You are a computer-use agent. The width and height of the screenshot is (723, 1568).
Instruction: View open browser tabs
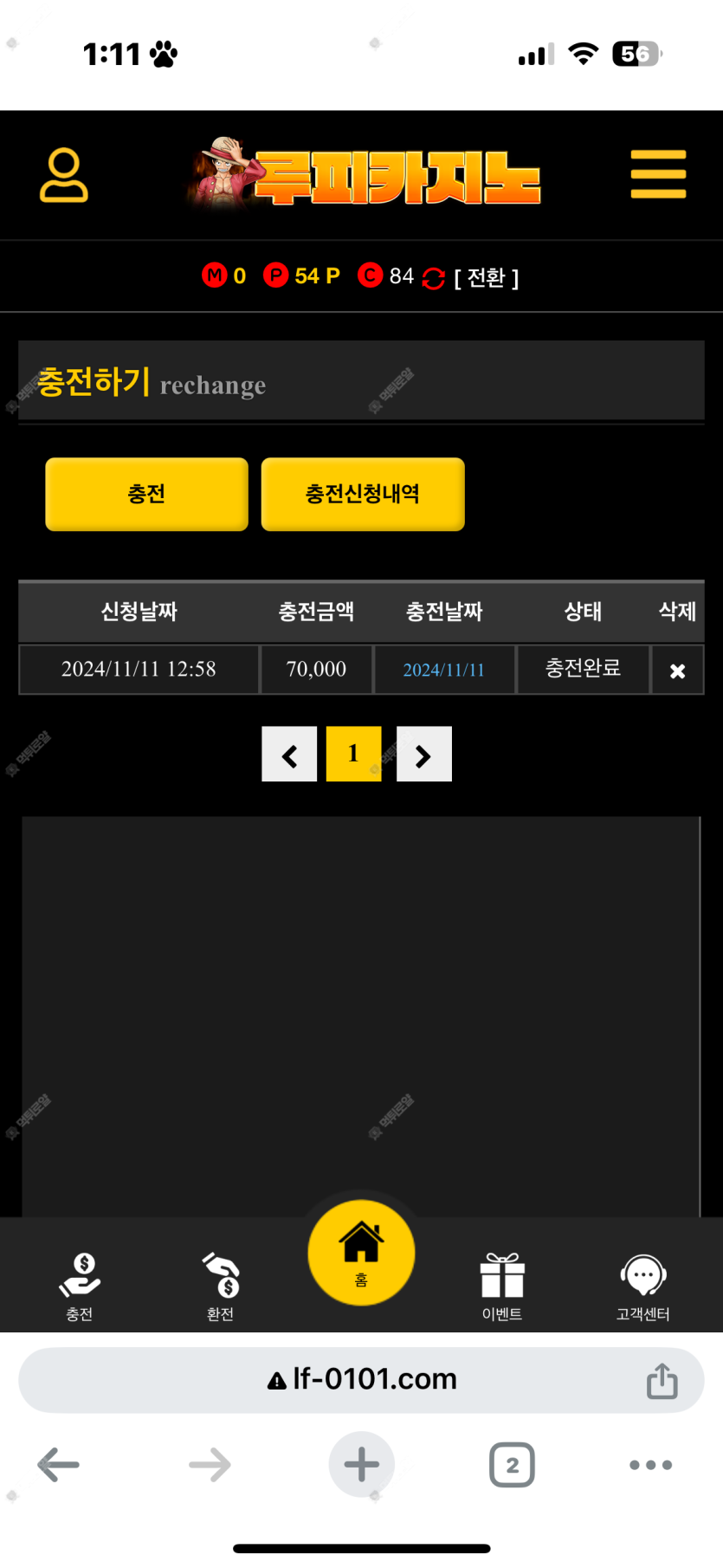pyautogui.click(x=512, y=1465)
